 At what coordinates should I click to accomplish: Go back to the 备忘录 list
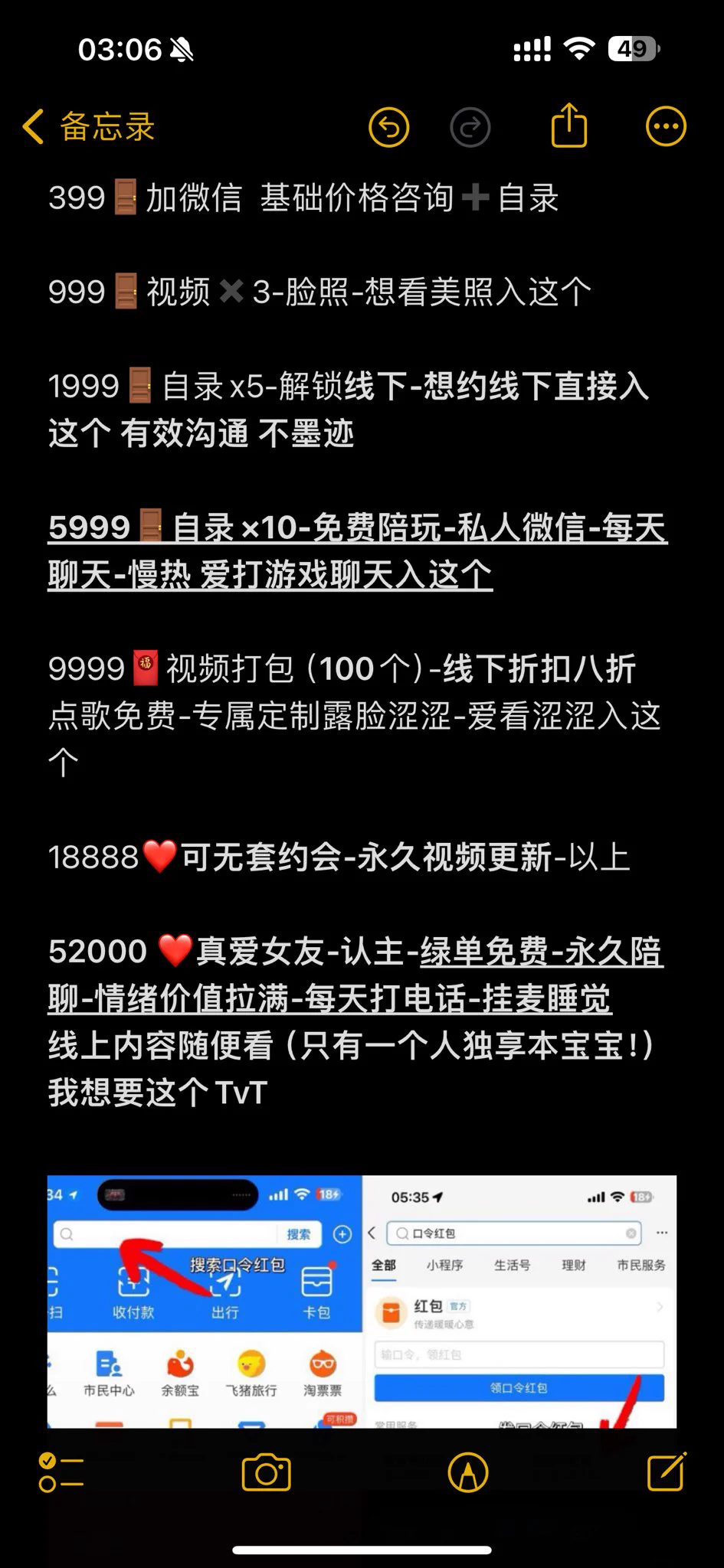(x=88, y=127)
